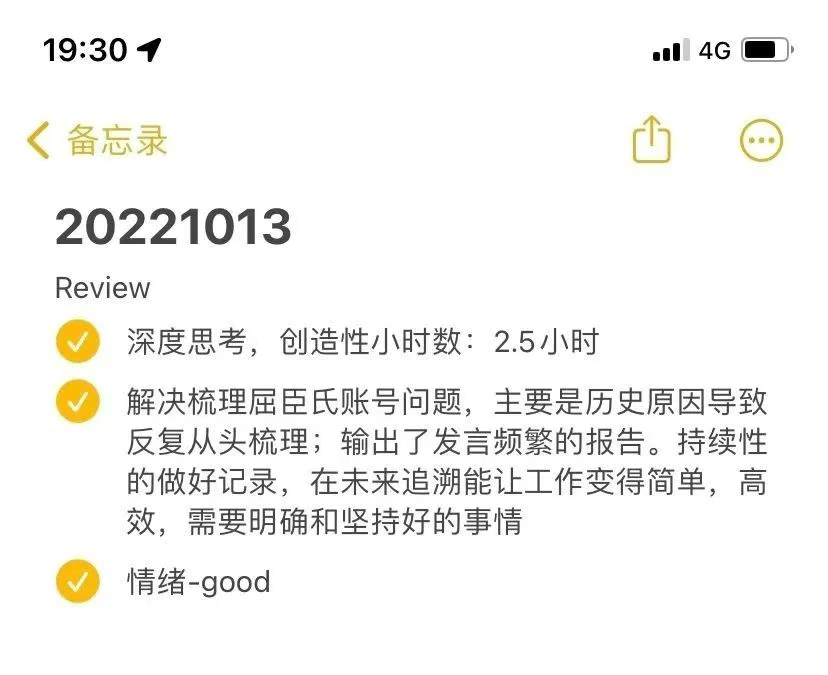Go back to 备忘录 list

[96, 140]
